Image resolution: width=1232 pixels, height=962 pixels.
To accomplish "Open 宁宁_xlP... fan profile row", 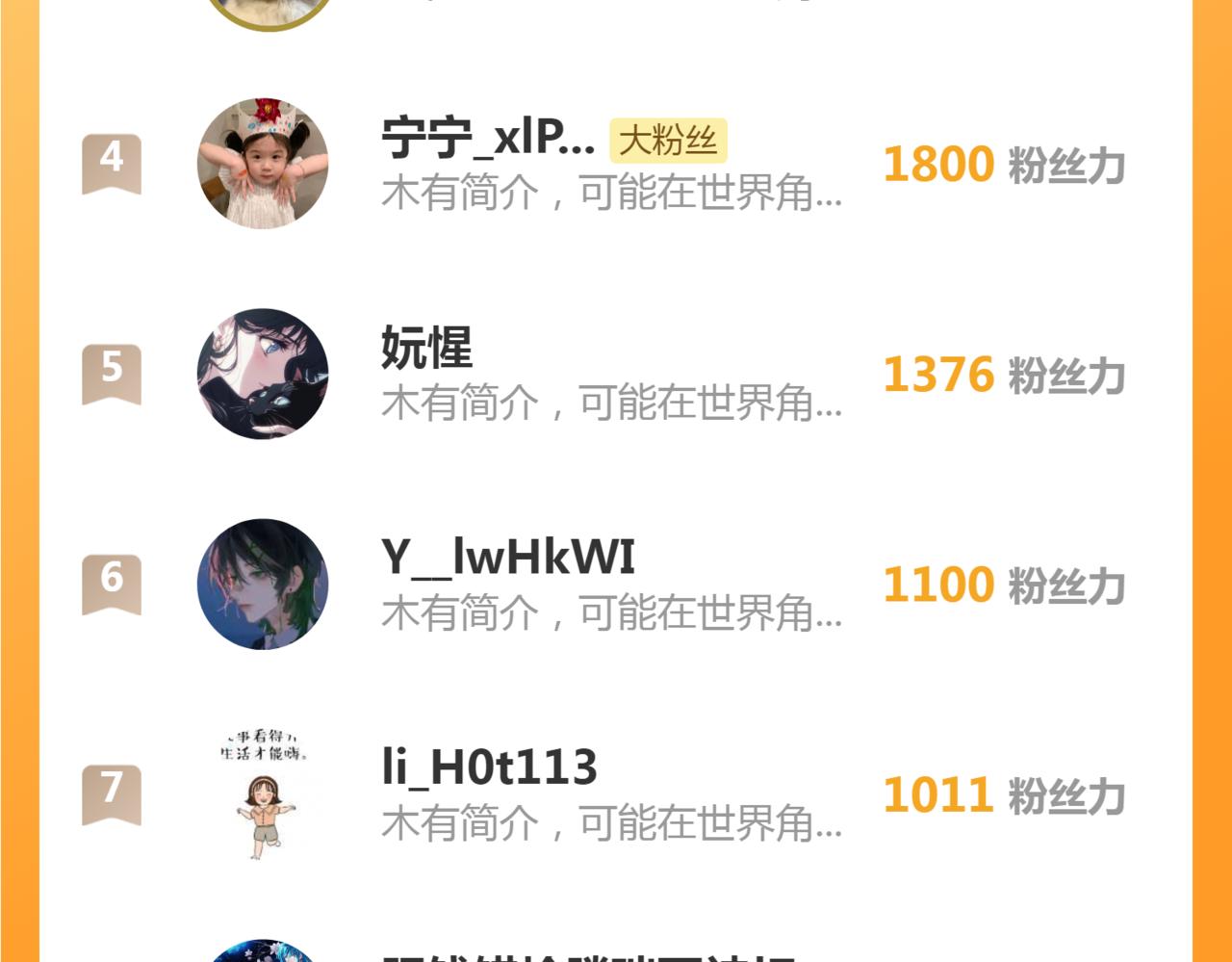I will pos(616,164).
